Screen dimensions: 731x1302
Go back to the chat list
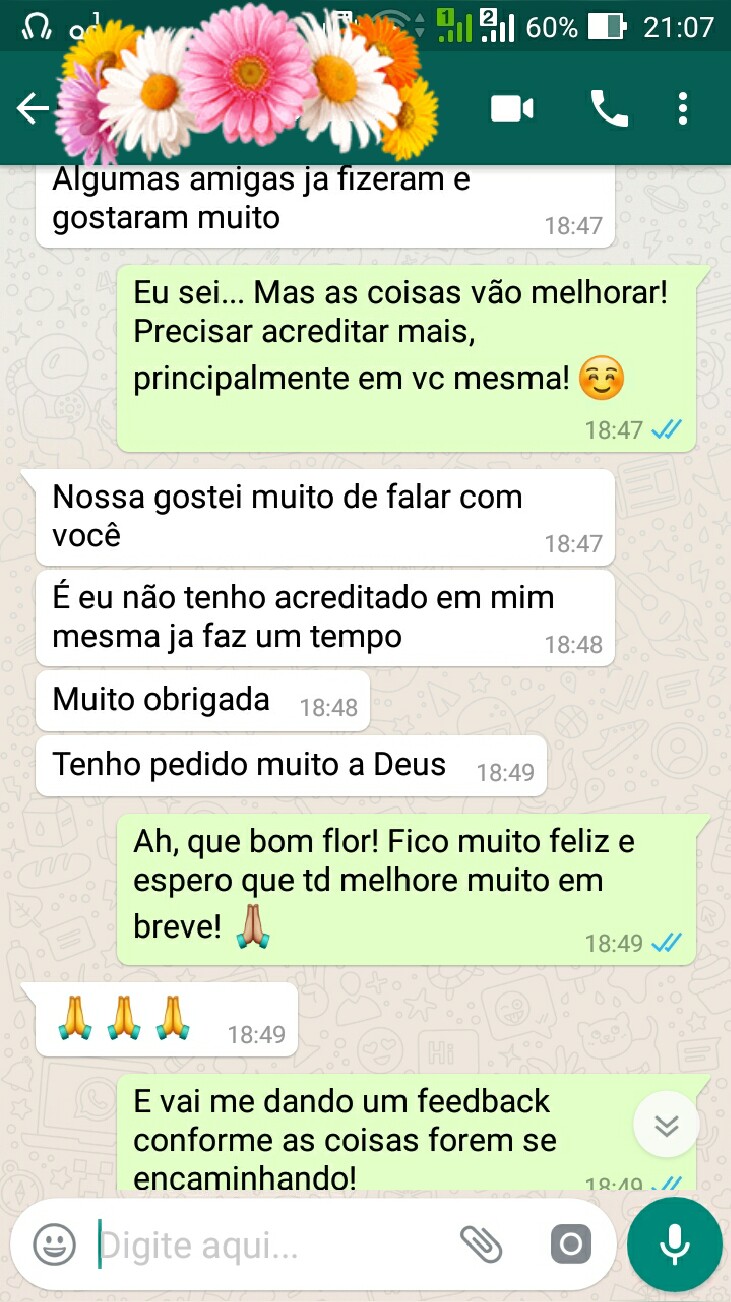[x=32, y=109]
